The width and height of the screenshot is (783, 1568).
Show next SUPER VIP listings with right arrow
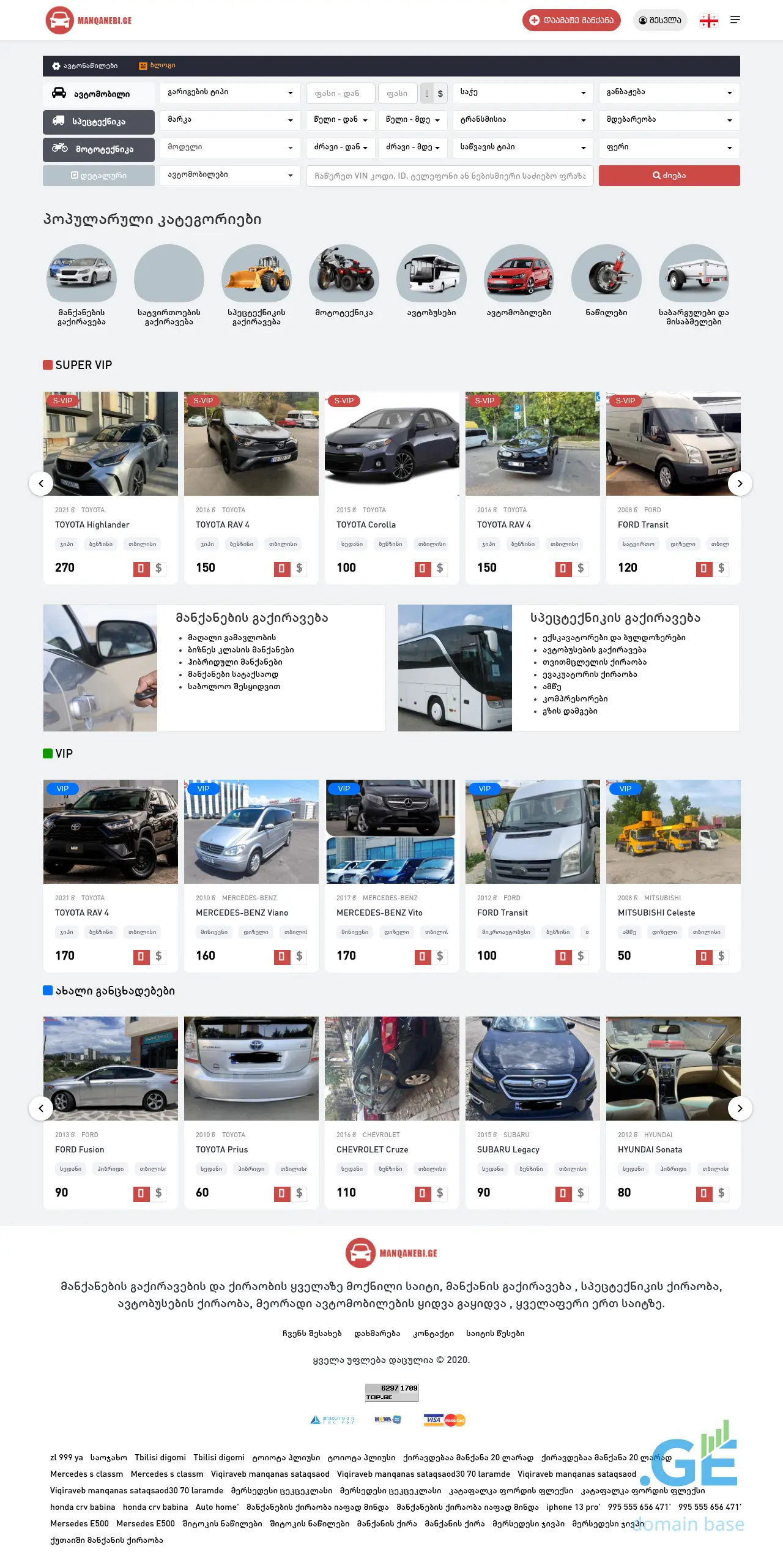pos(740,483)
